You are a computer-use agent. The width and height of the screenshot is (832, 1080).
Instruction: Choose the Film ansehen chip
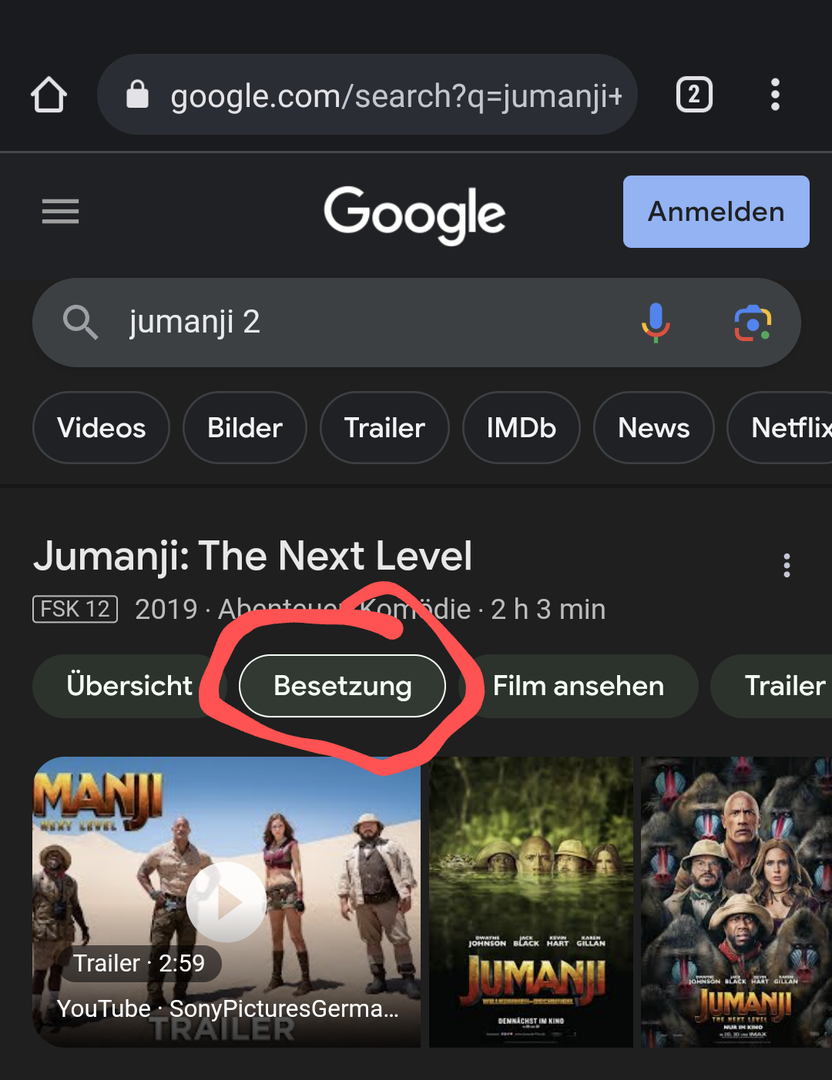click(578, 686)
